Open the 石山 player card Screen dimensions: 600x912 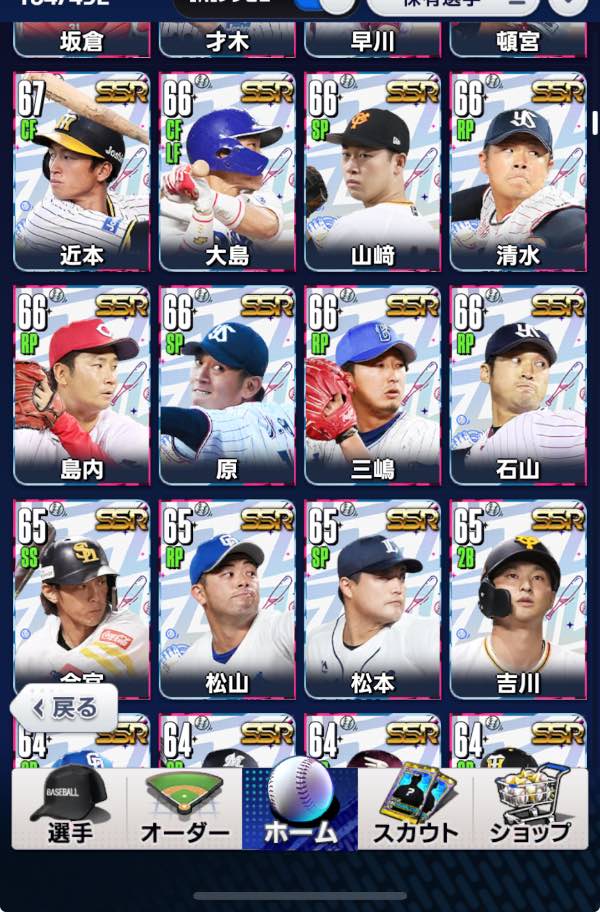pos(517,386)
